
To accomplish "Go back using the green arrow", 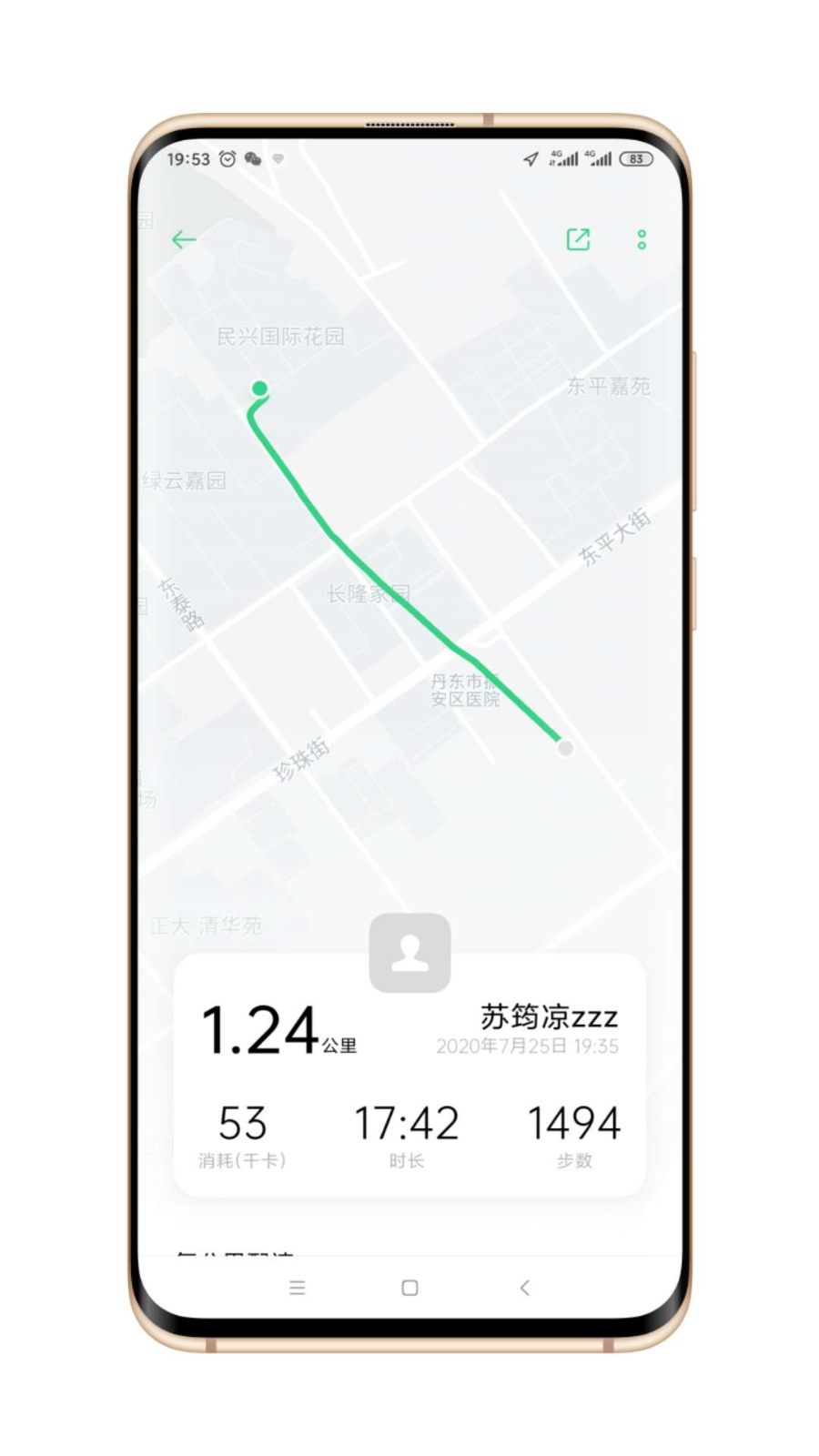I will click(x=184, y=239).
